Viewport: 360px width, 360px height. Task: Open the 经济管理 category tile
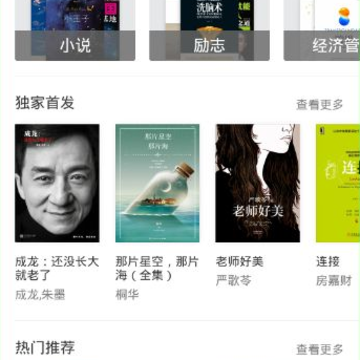322,30
